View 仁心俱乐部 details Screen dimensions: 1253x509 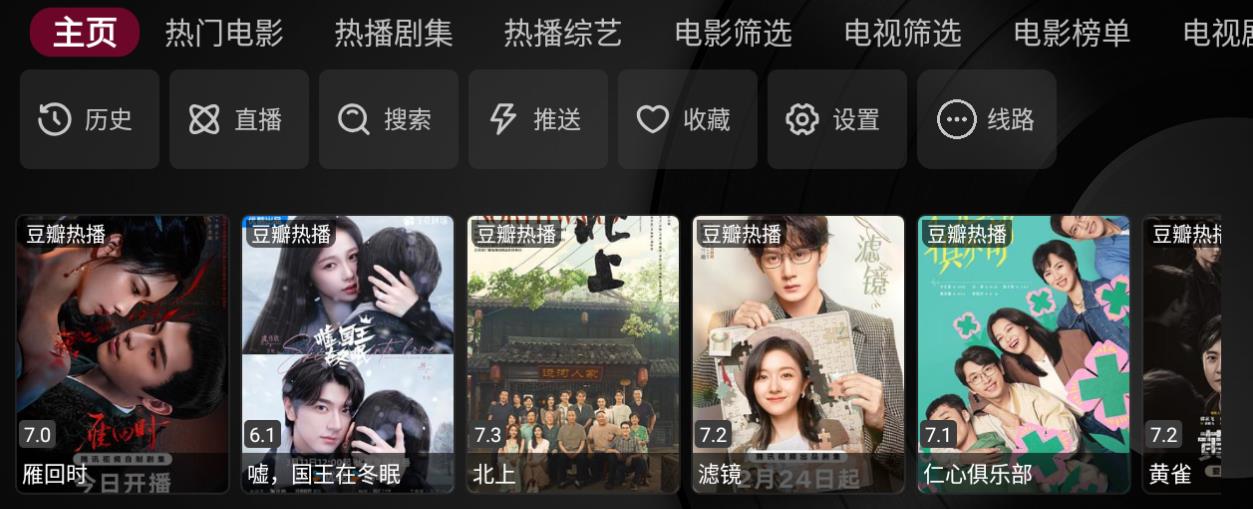tap(1024, 354)
